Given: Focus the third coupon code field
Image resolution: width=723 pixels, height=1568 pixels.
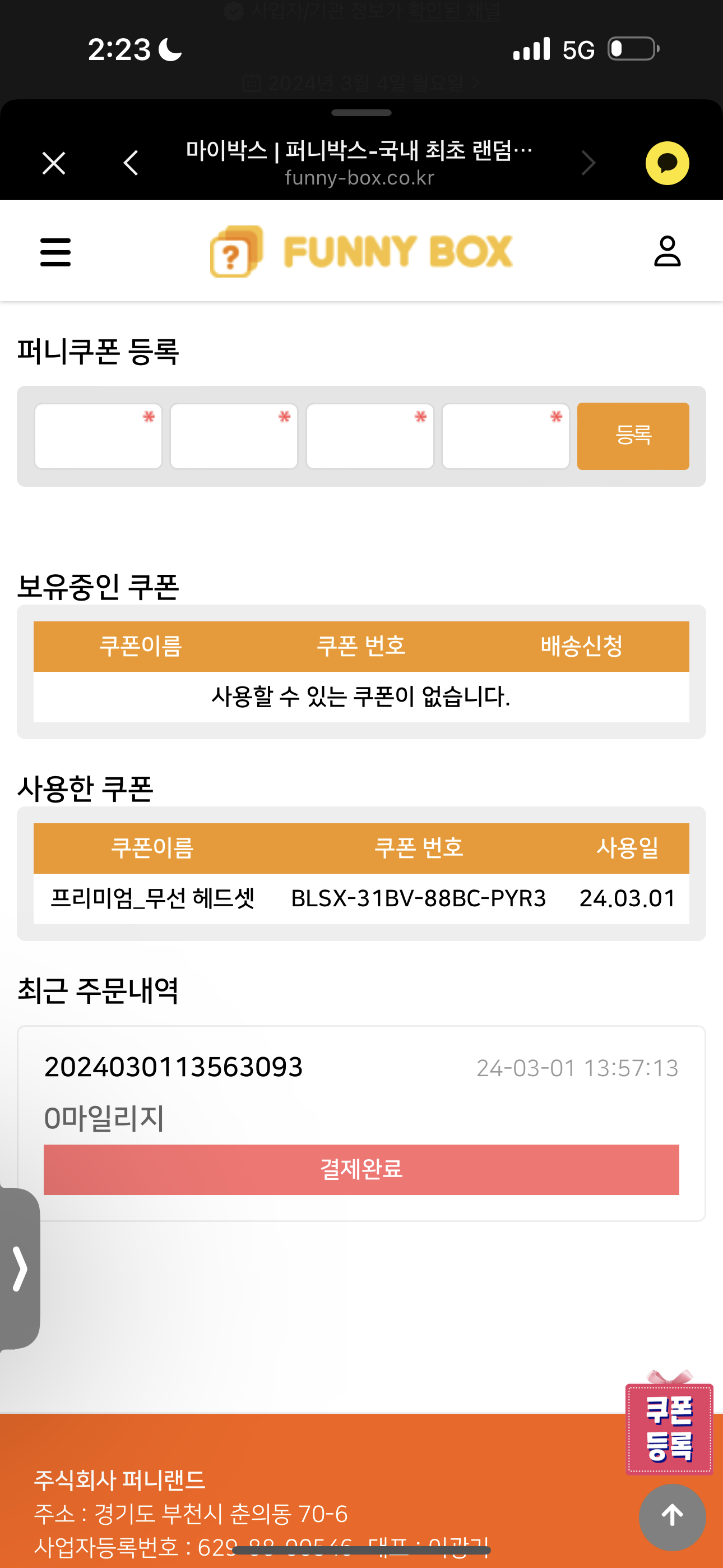Looking at the screenshot, I should (369, 436).
